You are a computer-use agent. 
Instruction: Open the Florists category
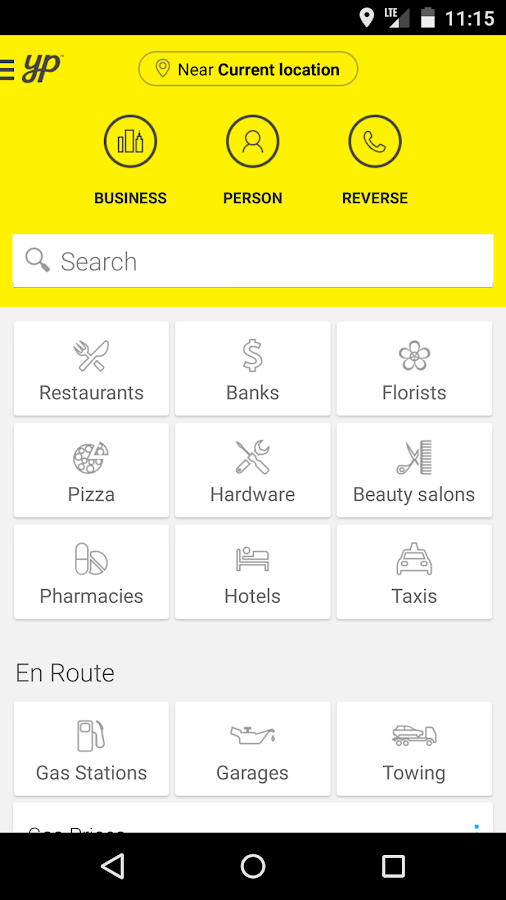(x=414, y=368)
